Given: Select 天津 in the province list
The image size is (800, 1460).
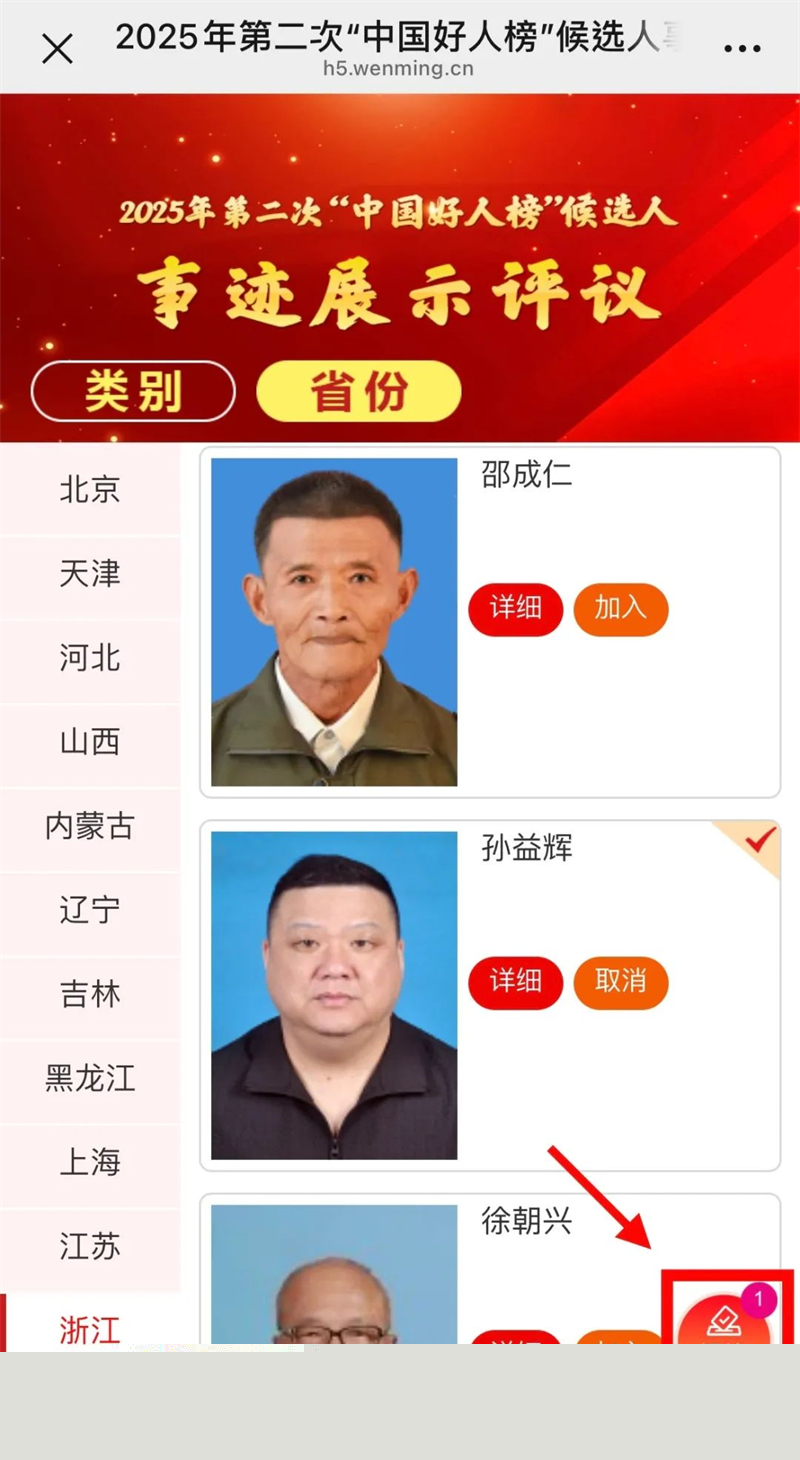Looking at the screenshot, I should pos(90,573).
